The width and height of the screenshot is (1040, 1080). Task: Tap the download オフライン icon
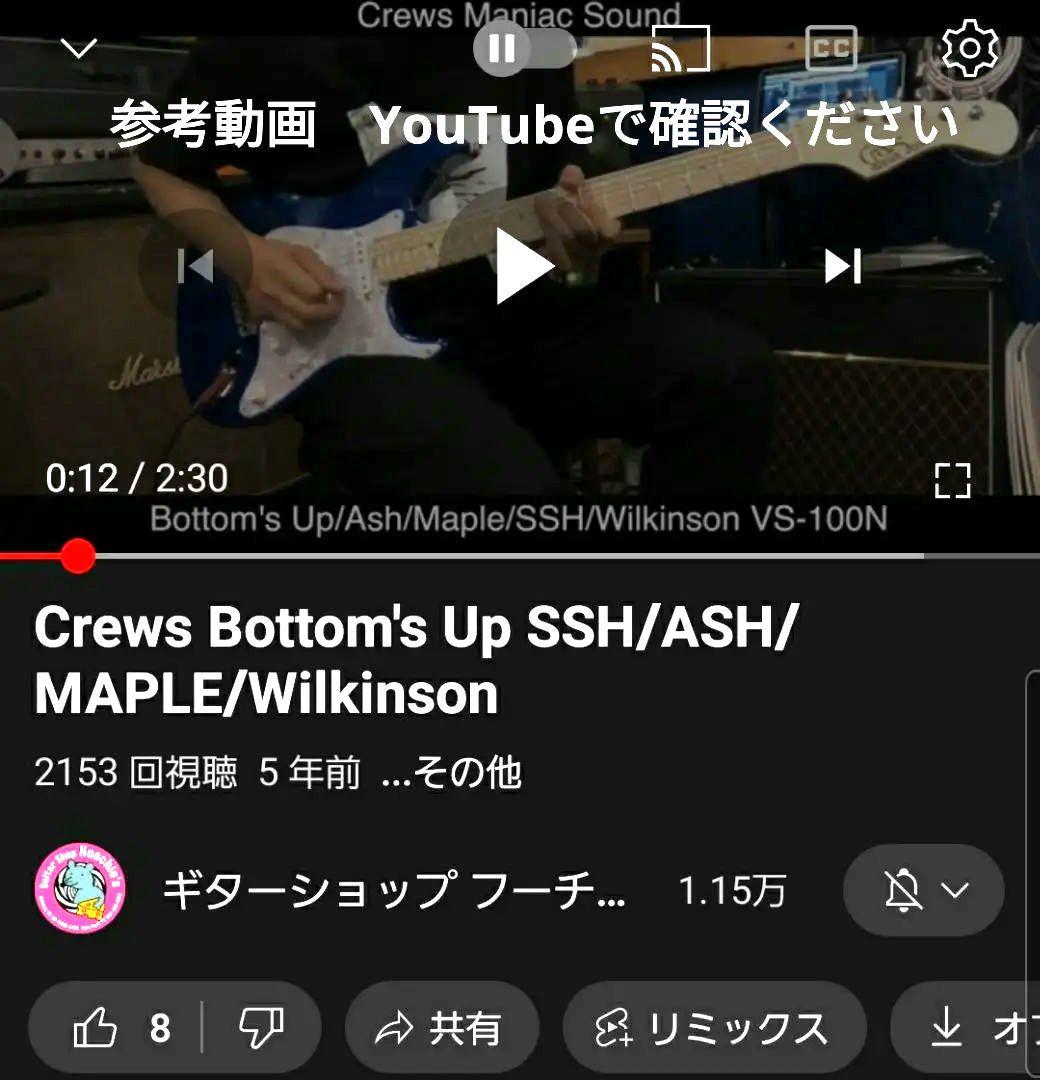pyautogui.click(x=945, y=1026)
